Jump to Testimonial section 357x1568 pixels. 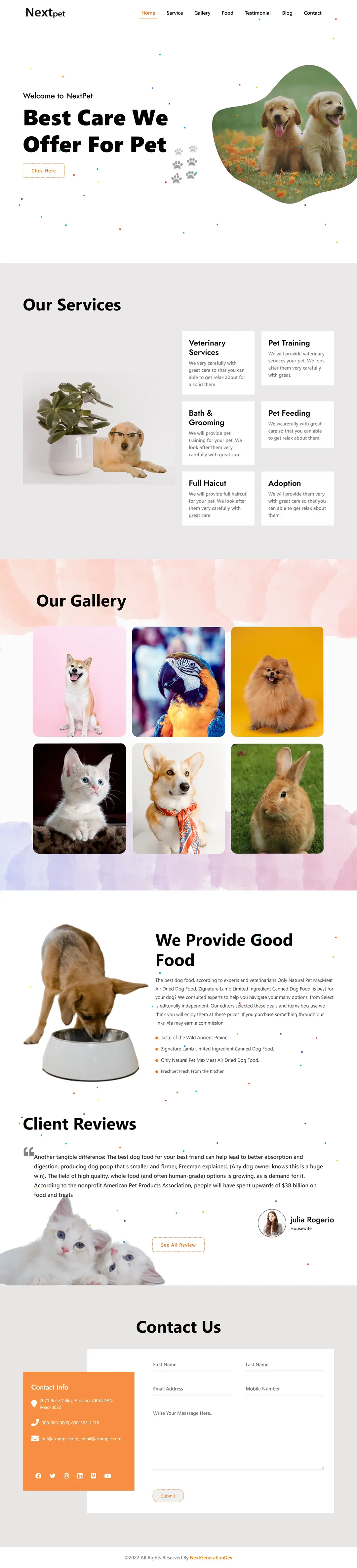tap(257, 13)
